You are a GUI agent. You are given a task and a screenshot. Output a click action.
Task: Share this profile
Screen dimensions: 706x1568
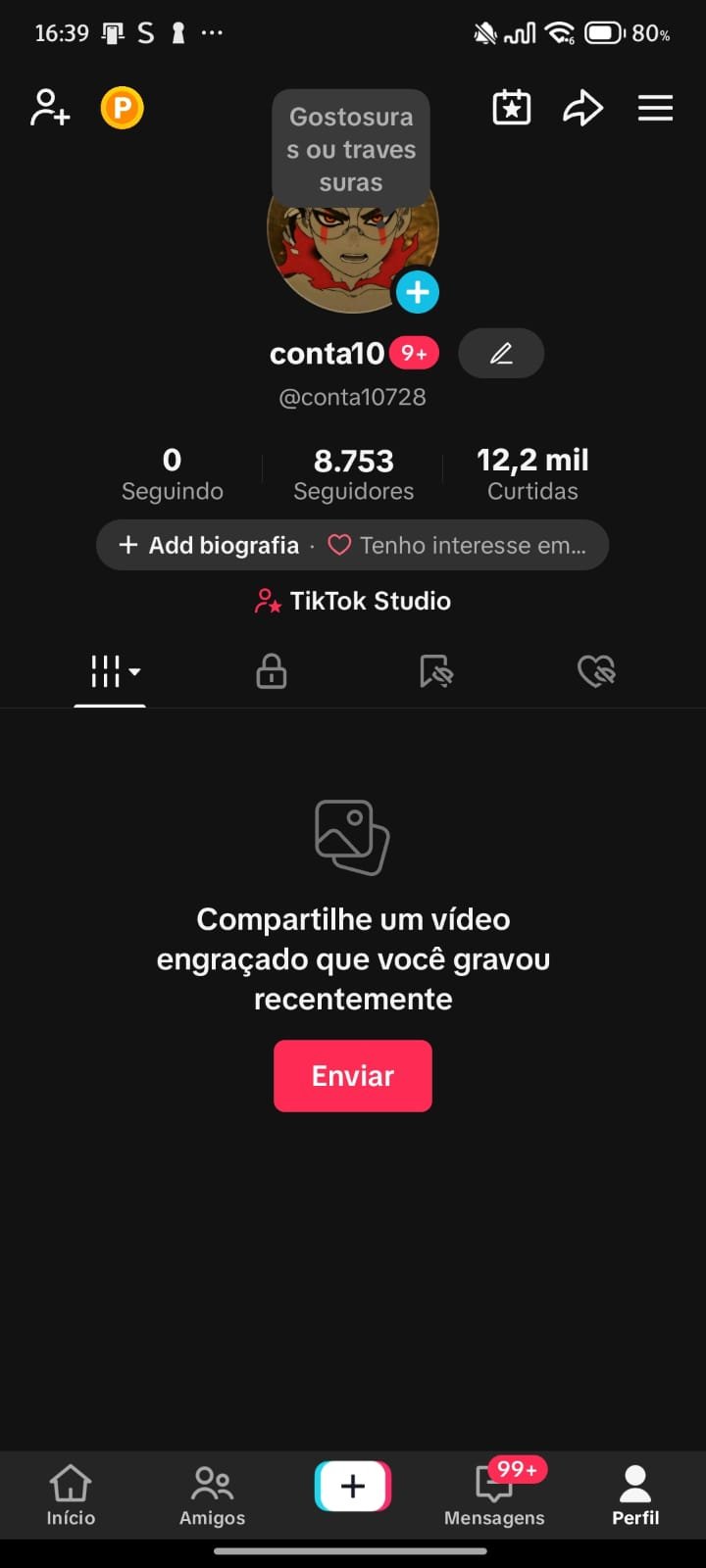pos(582,108)
